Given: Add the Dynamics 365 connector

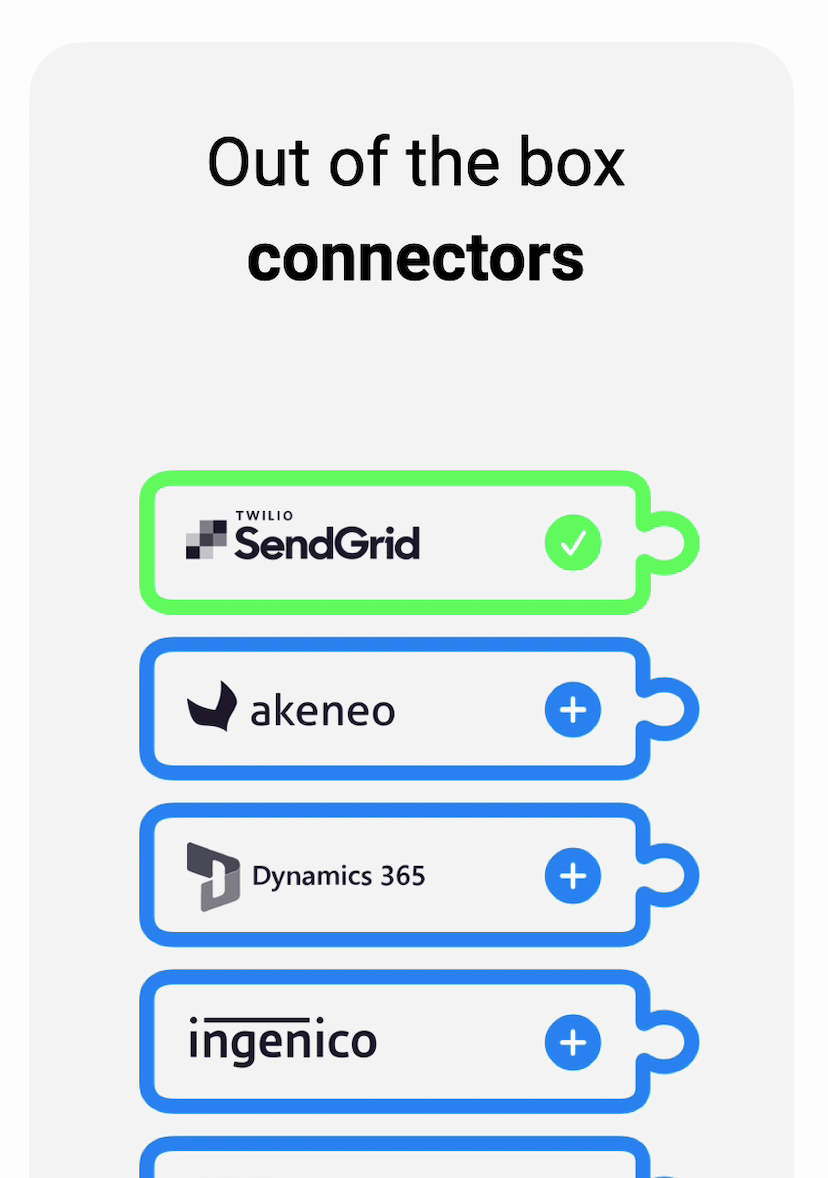Looking at the screenshot, I should point(573,876).
